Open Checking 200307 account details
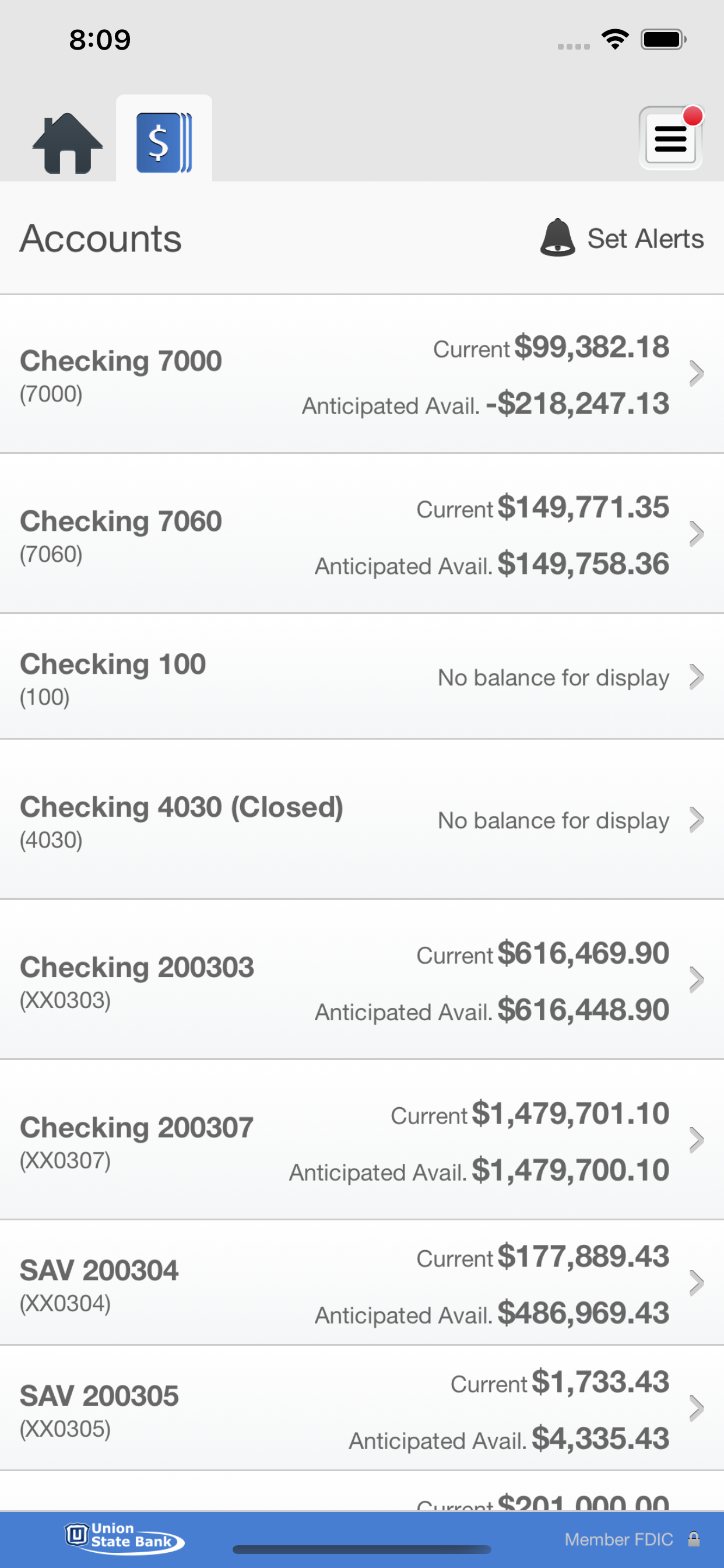 pyautogui.click(x=362, y=1140)
